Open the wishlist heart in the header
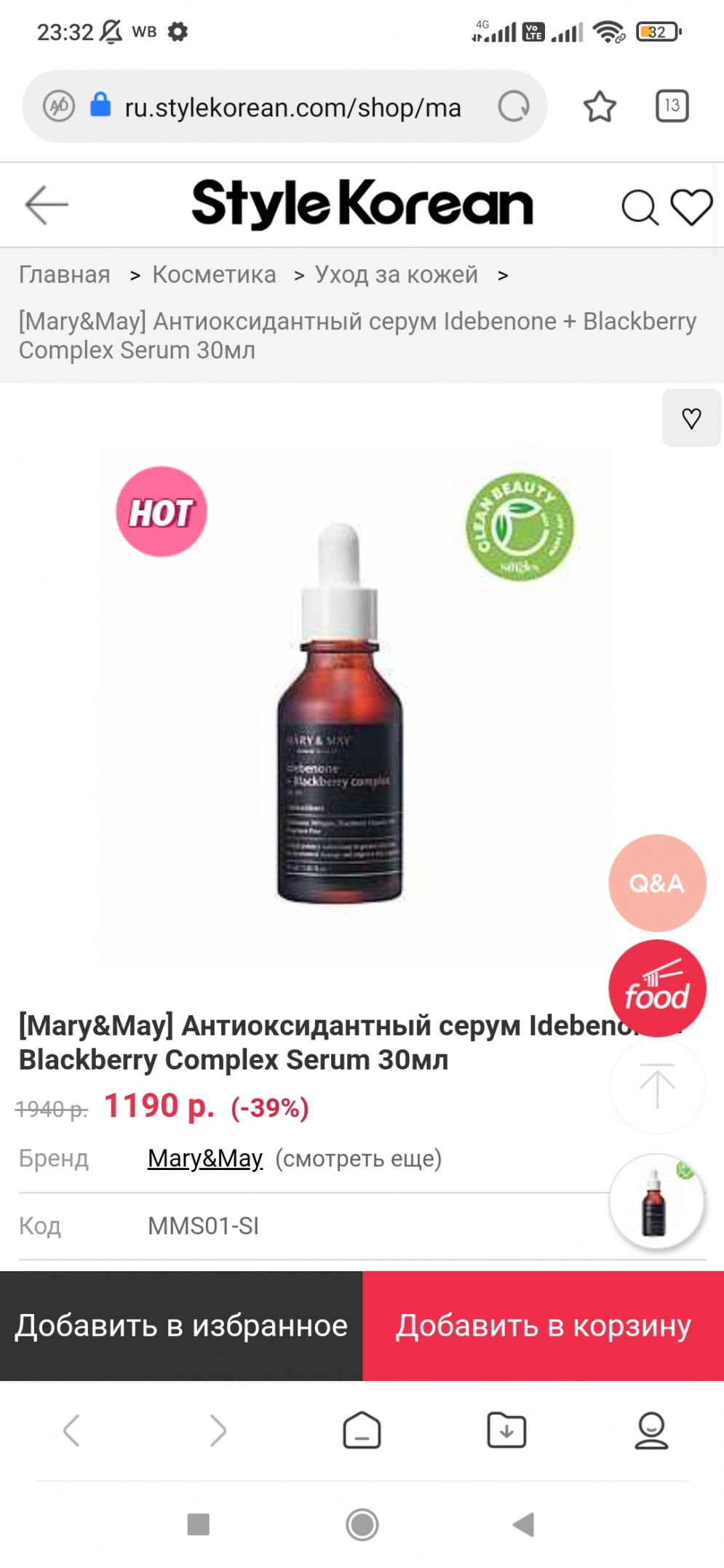 (691, 207)
